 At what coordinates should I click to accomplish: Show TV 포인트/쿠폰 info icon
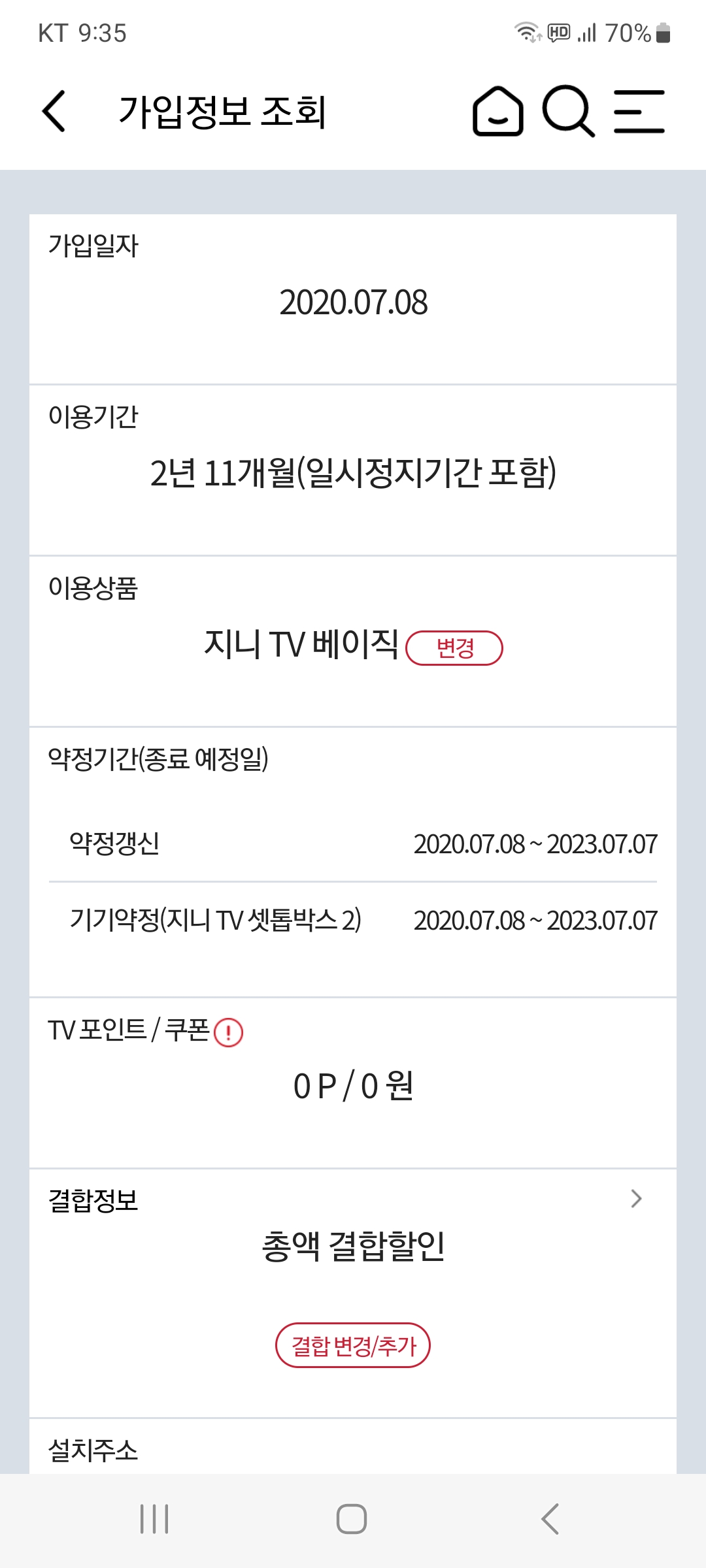tap(229, 1032)
